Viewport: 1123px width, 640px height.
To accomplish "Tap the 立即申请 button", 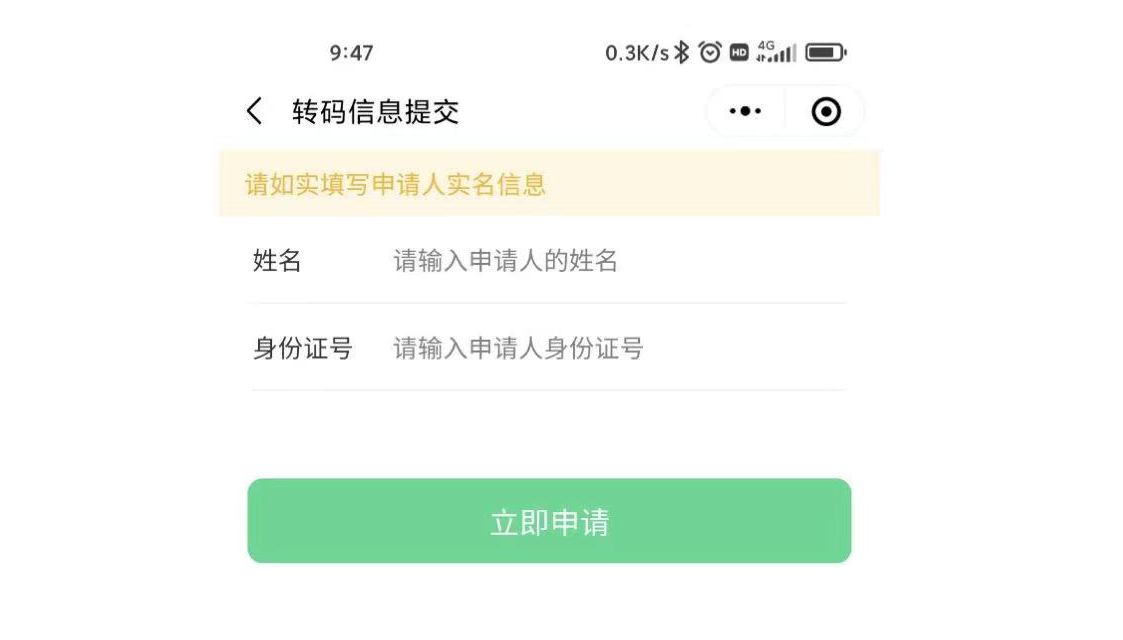I will pyautogui.click(x=549, y=521).
